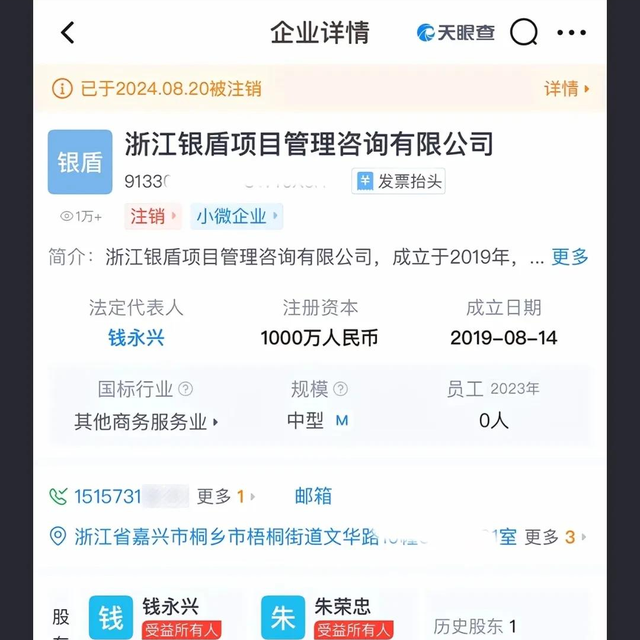The width and height of the screenshot is (640, 640).
Task: Open shareholder card 朱荣忠
Action: 332,617
